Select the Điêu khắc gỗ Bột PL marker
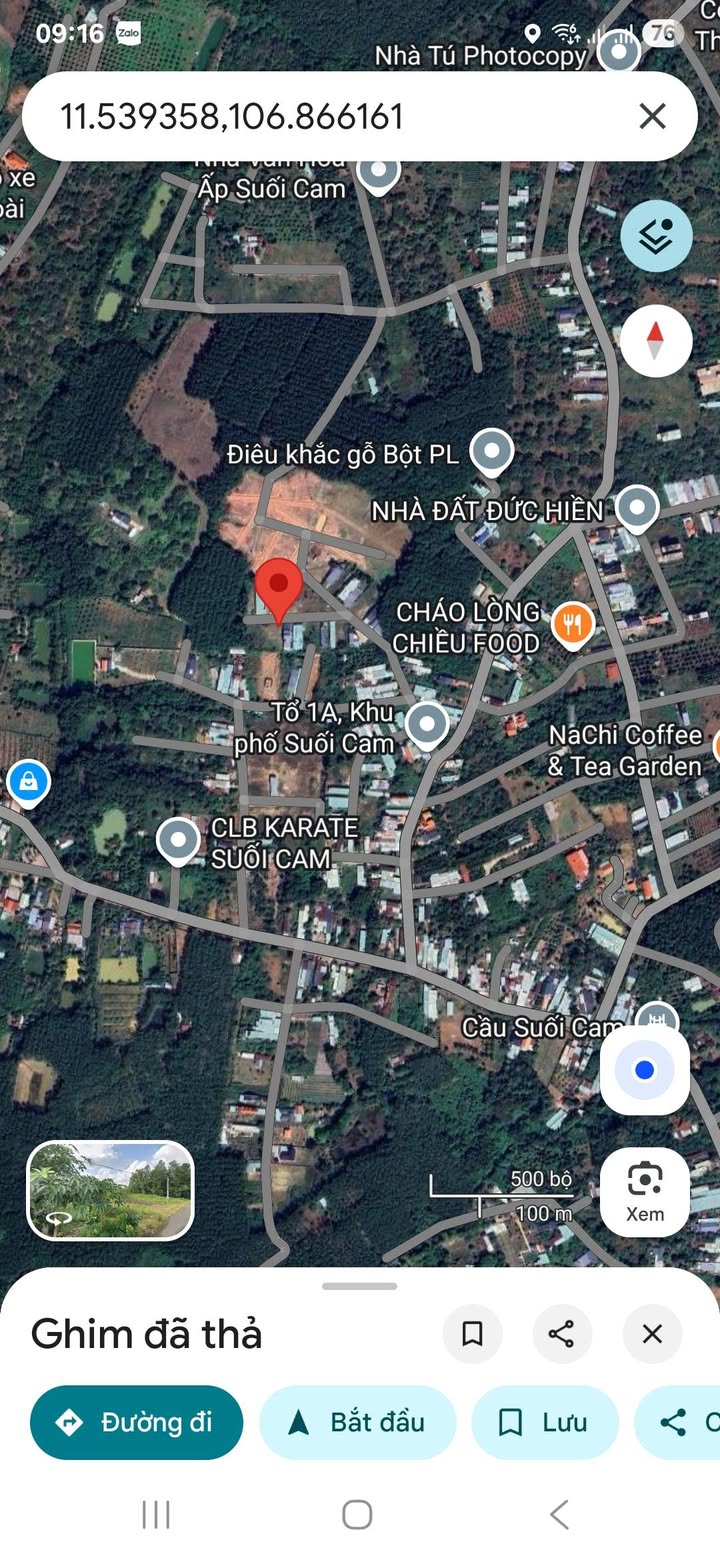The height and width of the screenshot is (1560, 720). click(x=491, y=452)
